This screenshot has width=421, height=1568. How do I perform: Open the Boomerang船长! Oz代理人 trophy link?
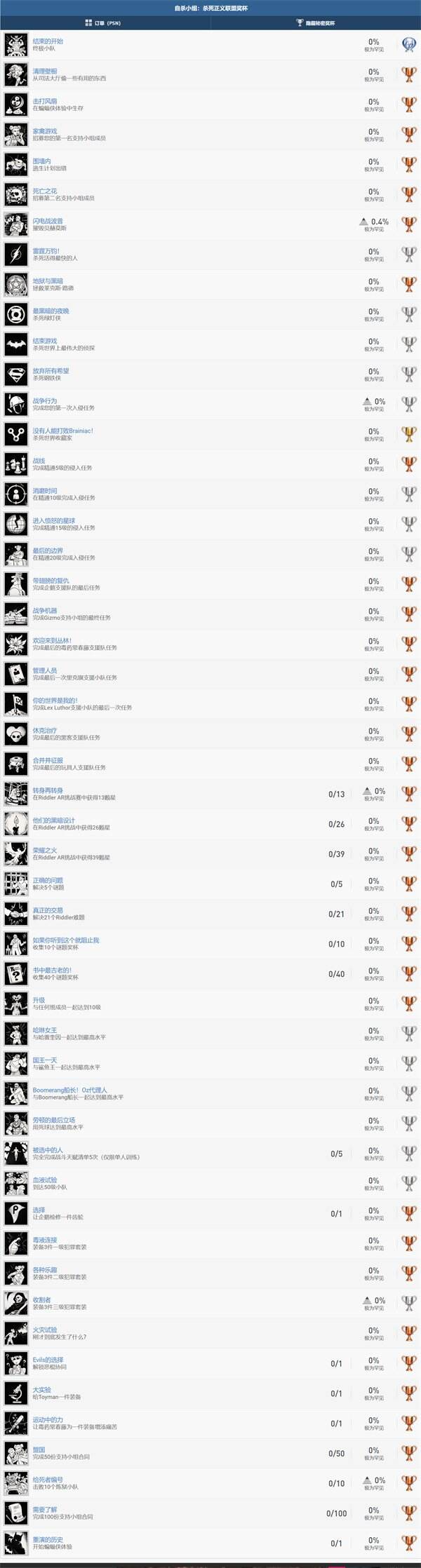click(x=69, y=1090)
